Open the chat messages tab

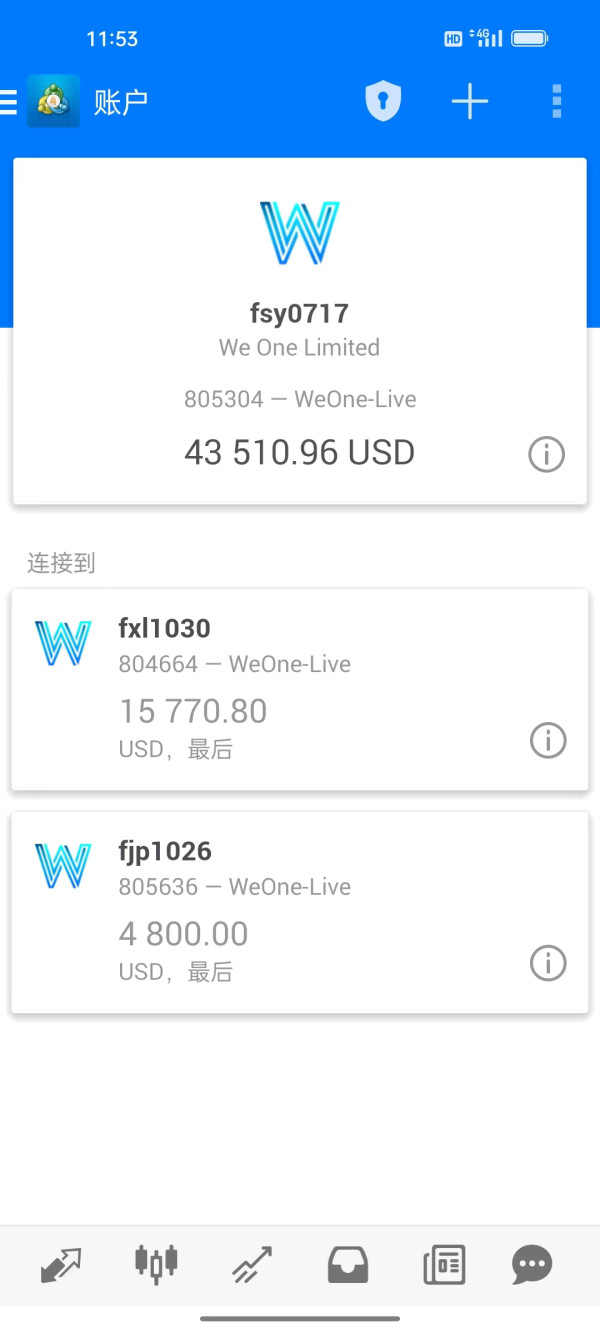(532, 1265)
